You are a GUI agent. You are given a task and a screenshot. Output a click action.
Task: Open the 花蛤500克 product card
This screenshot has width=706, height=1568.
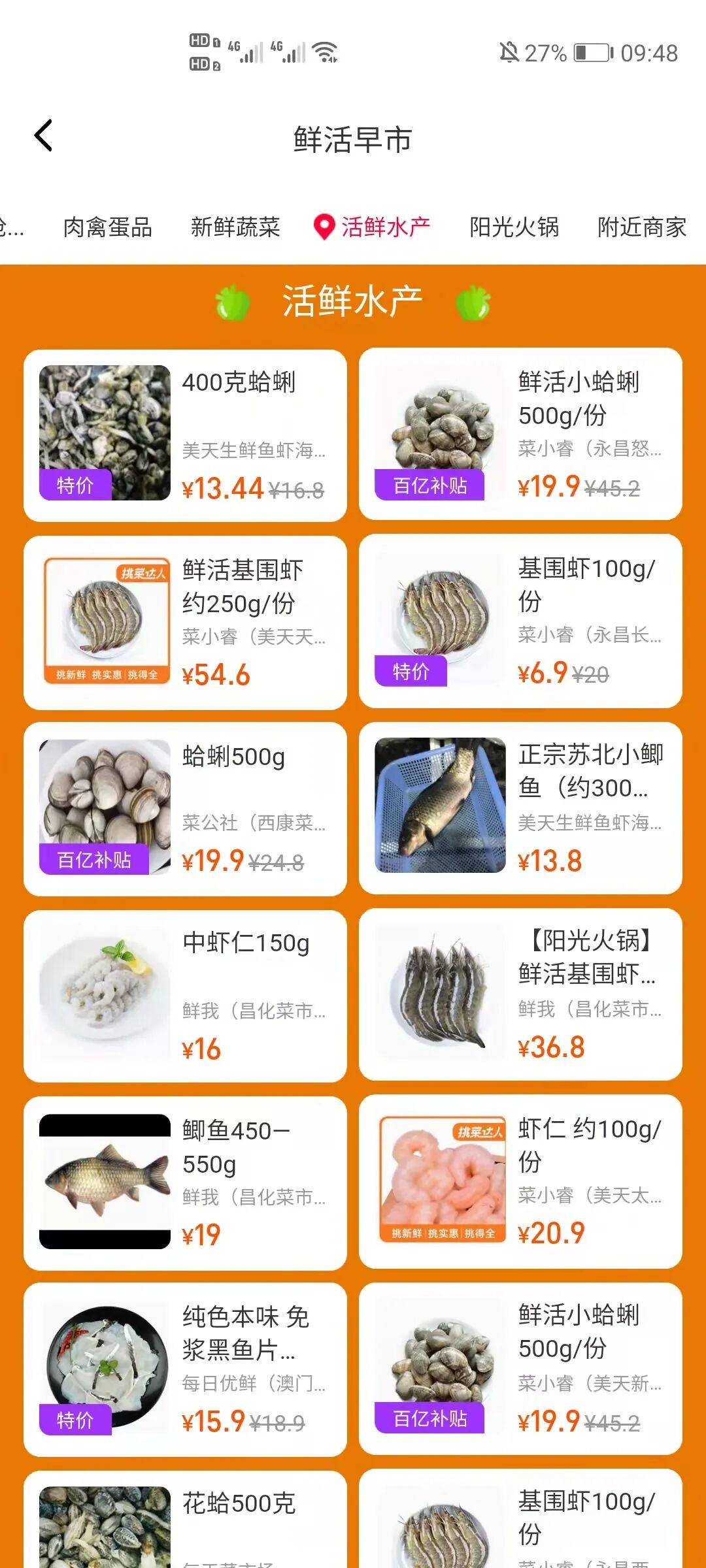pos(185,1522)
